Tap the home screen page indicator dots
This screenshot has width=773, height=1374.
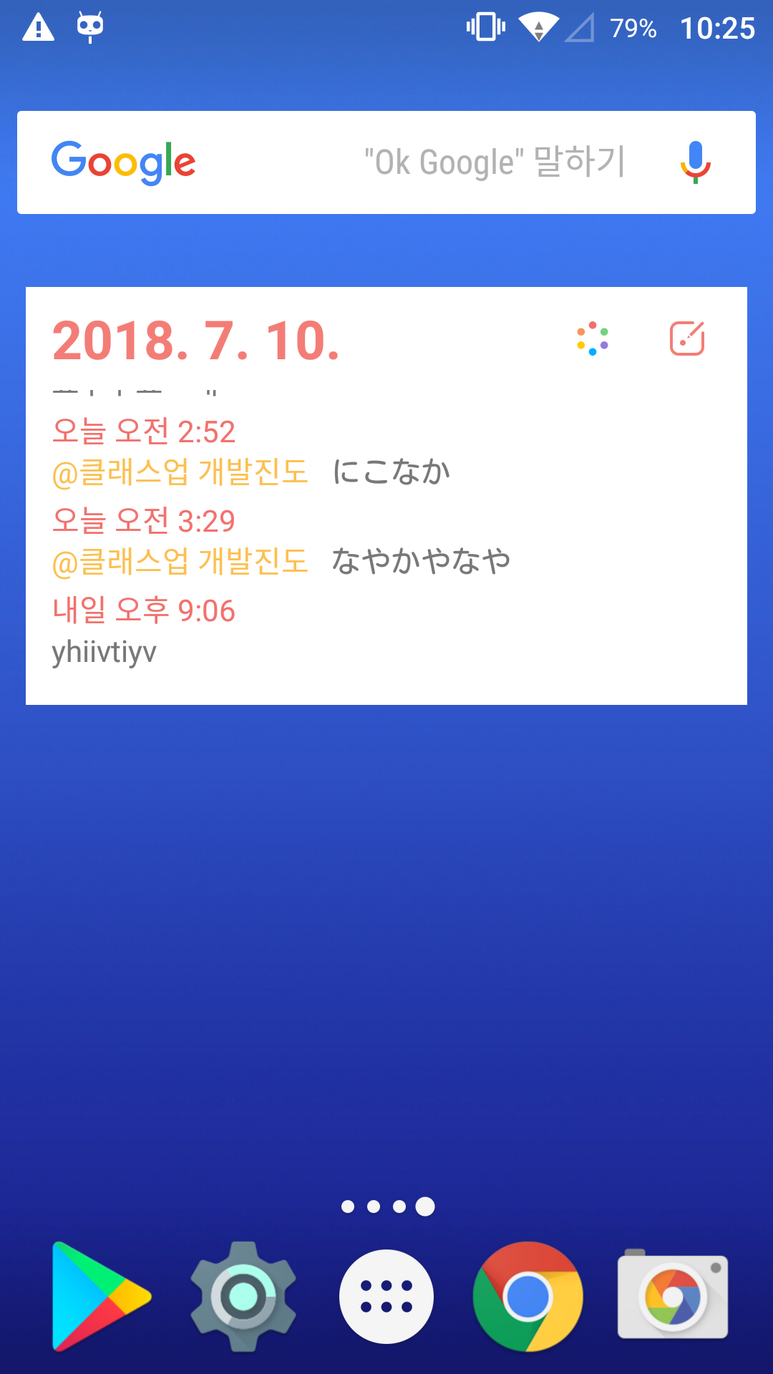[x=387, y=1206]
